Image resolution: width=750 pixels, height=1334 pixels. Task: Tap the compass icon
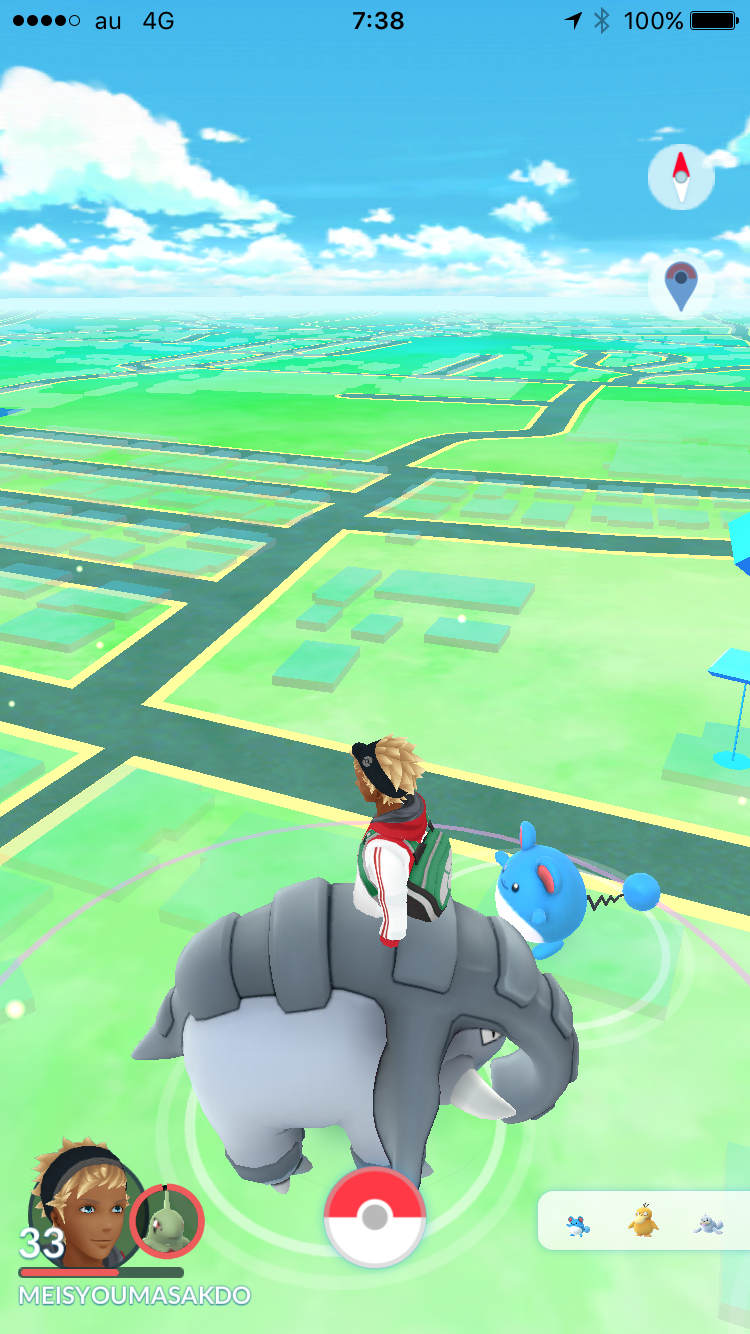click(681, 177)
